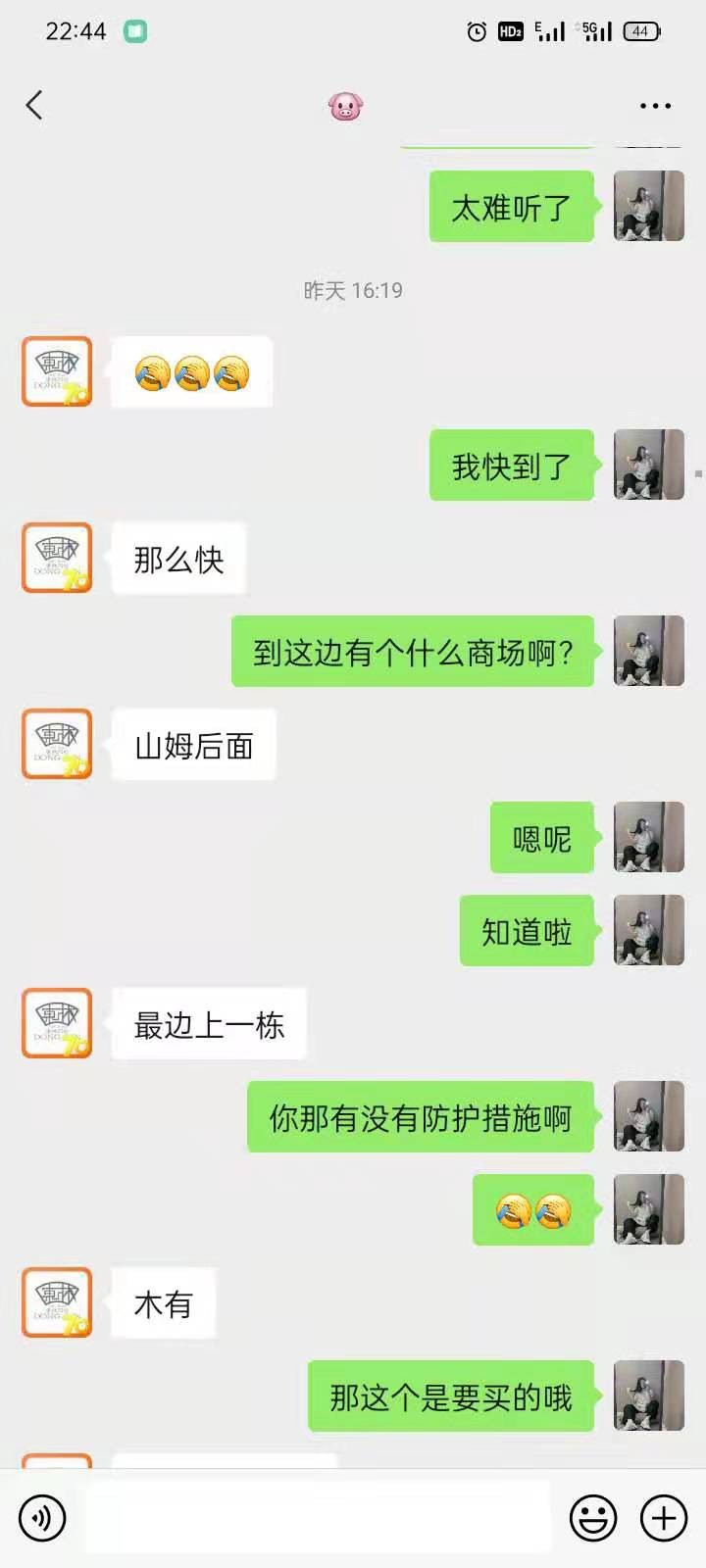Open my avatar beside 知道啦
Viewport: 706px width, 1568px height.
click(648, 930)
